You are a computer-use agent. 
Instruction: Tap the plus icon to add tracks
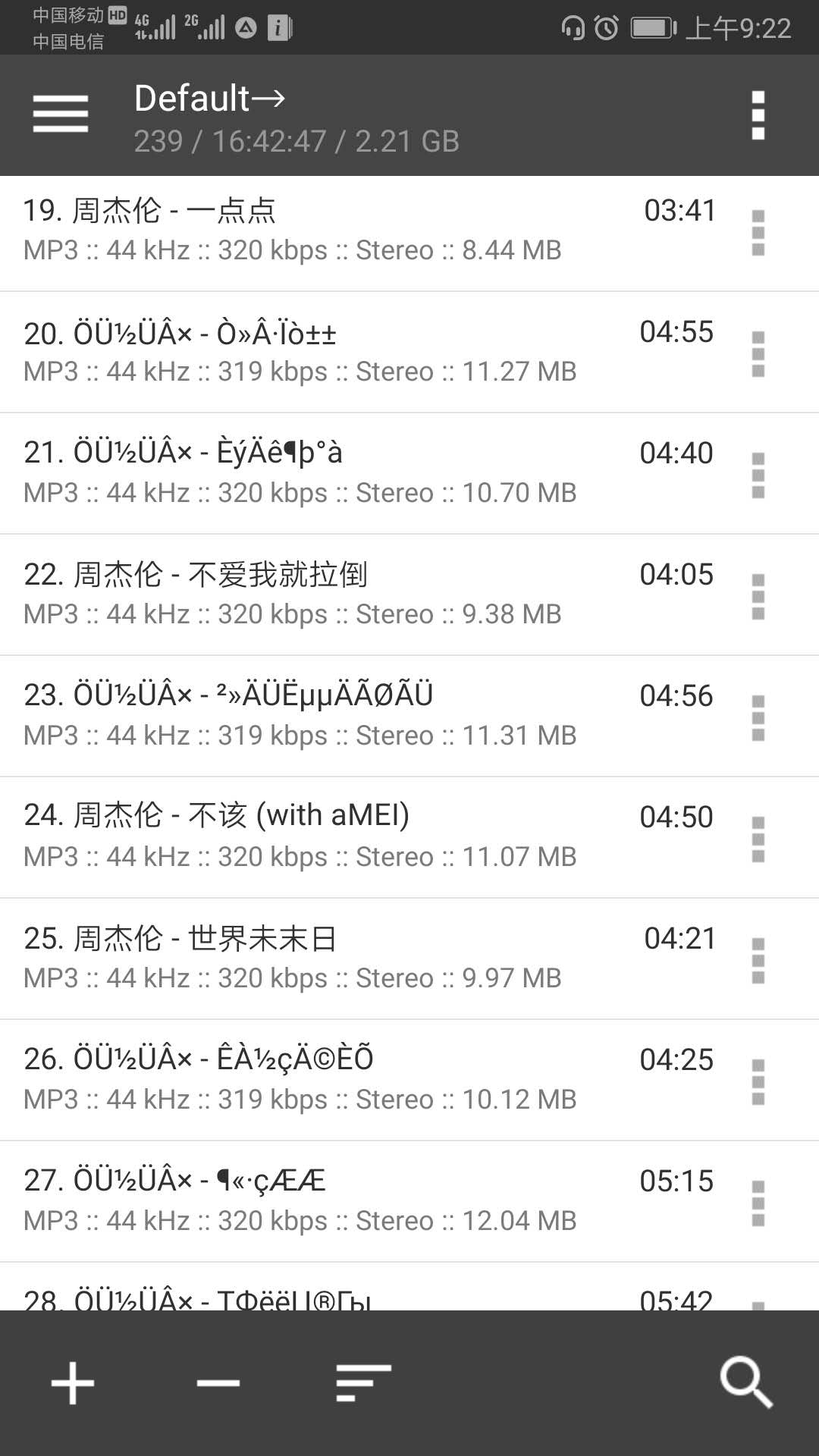click(73, 1382)
